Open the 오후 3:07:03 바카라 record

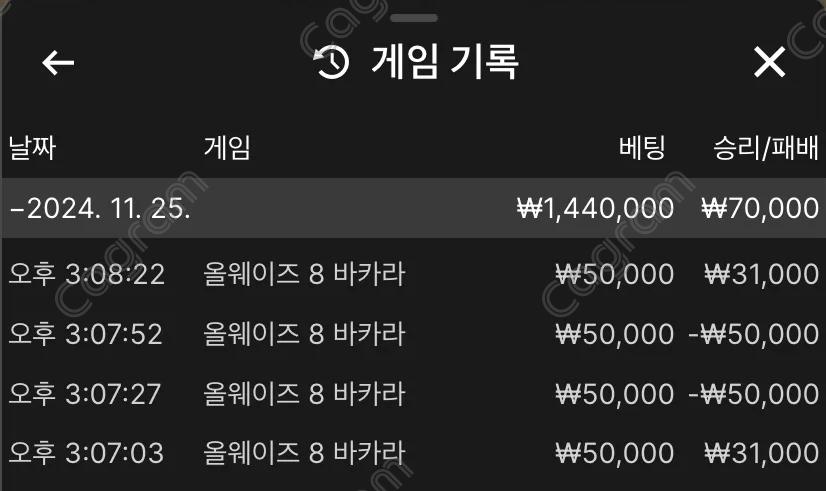(x=412, y=453)
